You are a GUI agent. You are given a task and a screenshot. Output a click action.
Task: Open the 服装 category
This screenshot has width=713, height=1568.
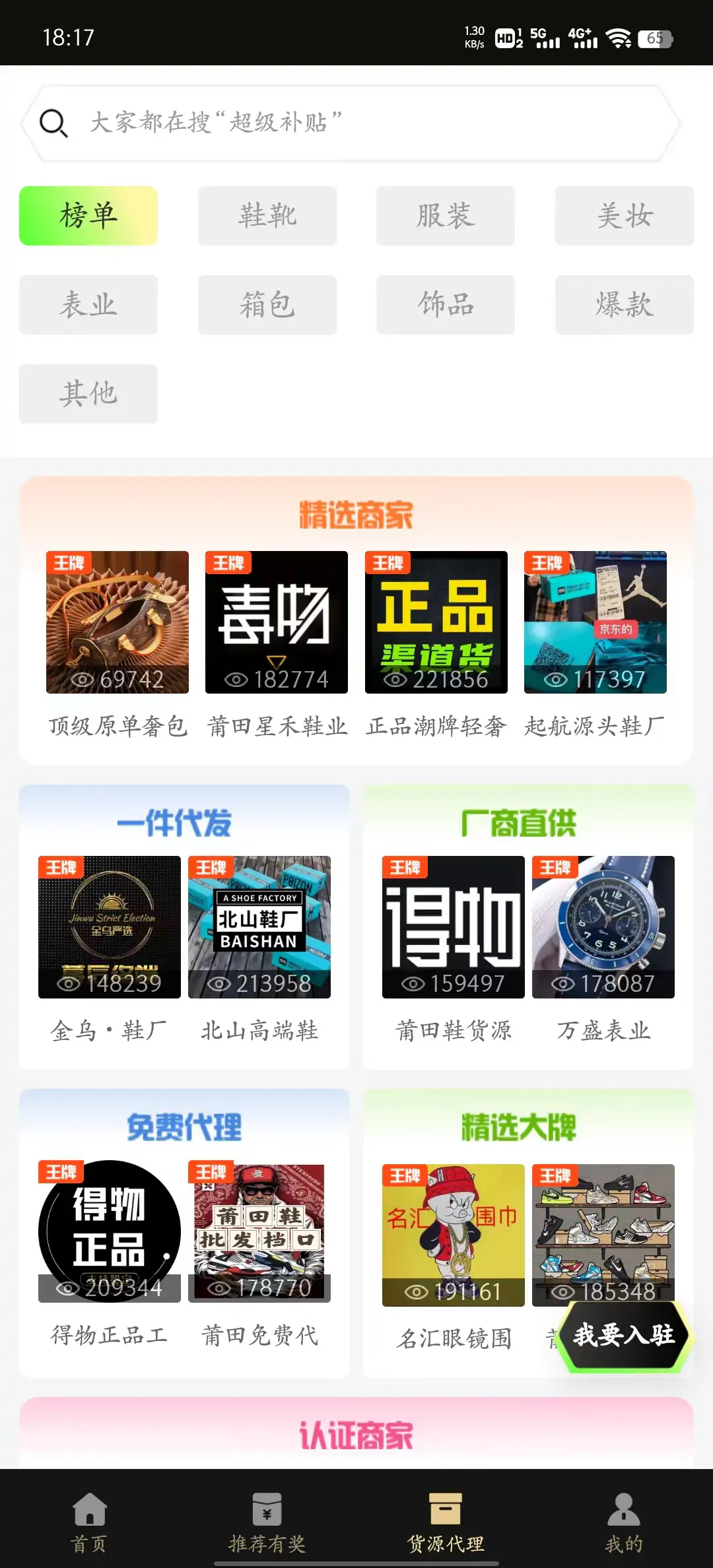click(x=445, y=216)
